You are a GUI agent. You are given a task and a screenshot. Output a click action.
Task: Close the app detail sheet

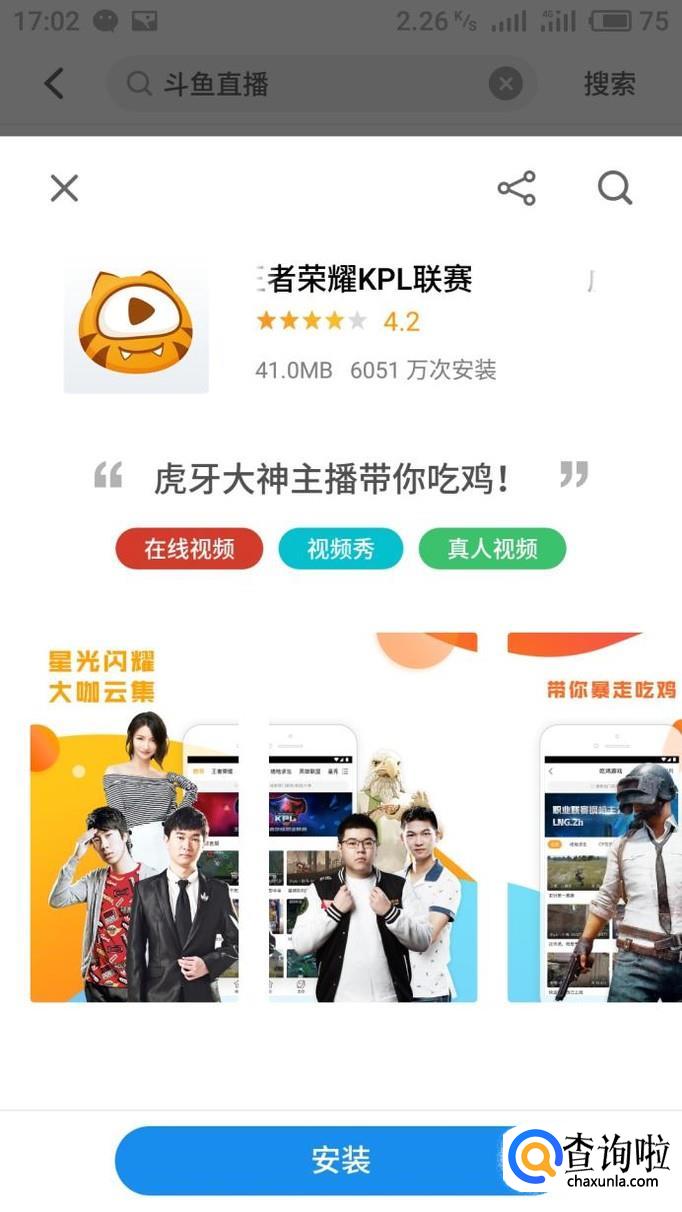64,188
